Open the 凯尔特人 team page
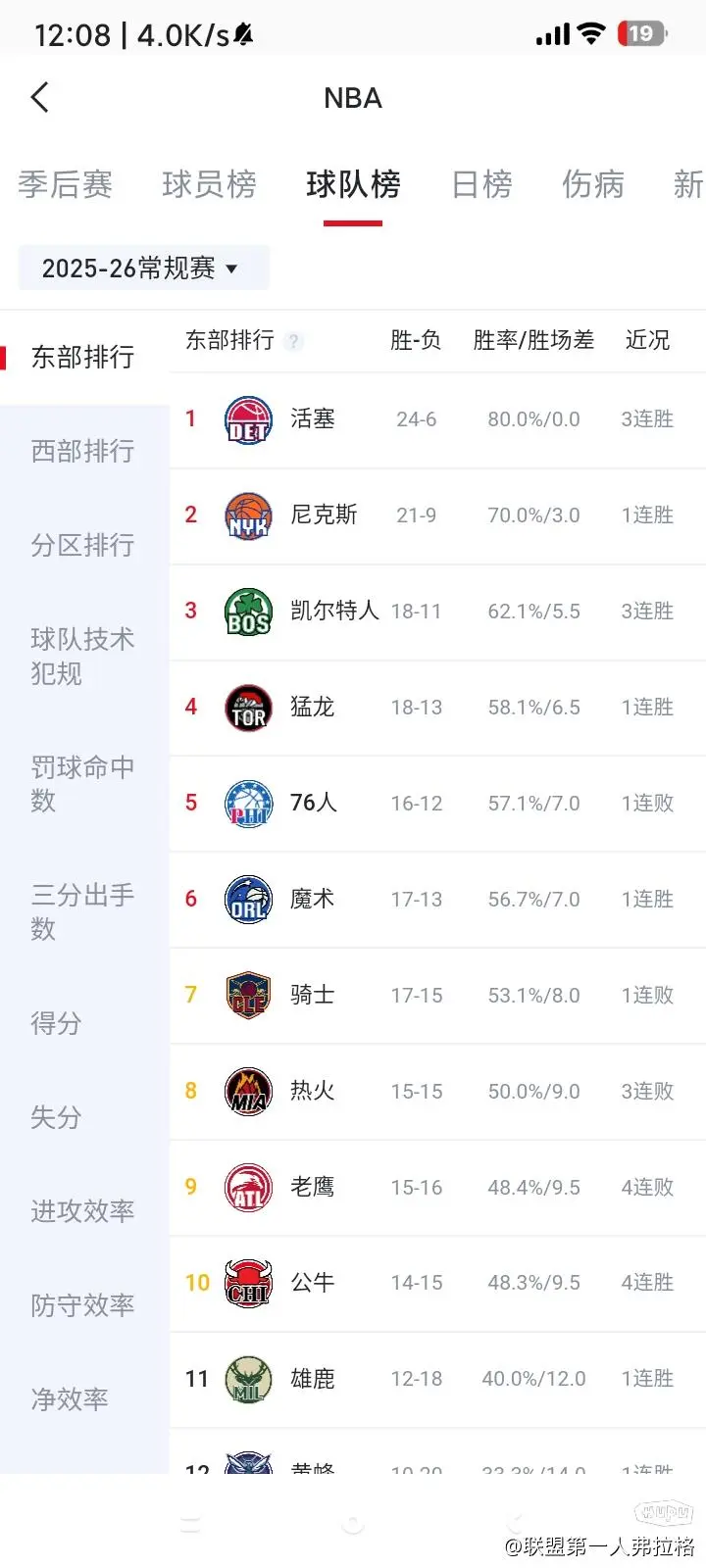This screenshot has height=1568, width=706. coord(335,611)
